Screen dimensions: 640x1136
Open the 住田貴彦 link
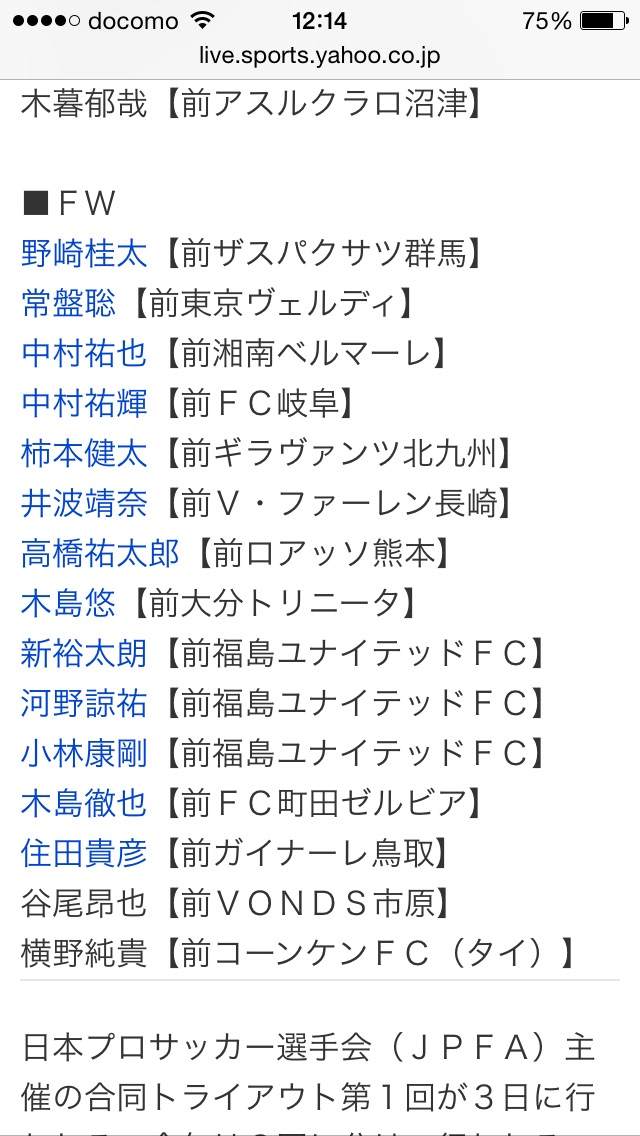[84, 853]
